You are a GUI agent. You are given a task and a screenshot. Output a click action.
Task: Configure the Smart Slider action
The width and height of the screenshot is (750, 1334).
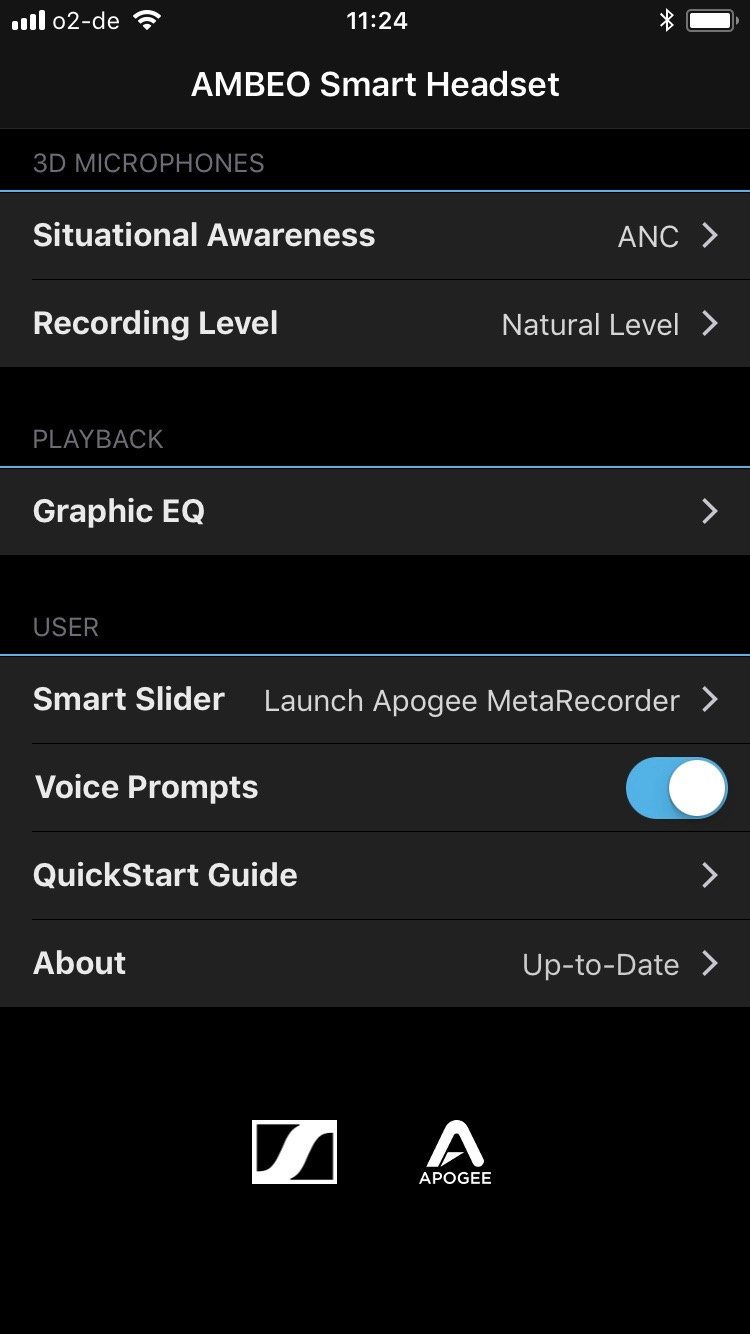(x=375, y=699)
